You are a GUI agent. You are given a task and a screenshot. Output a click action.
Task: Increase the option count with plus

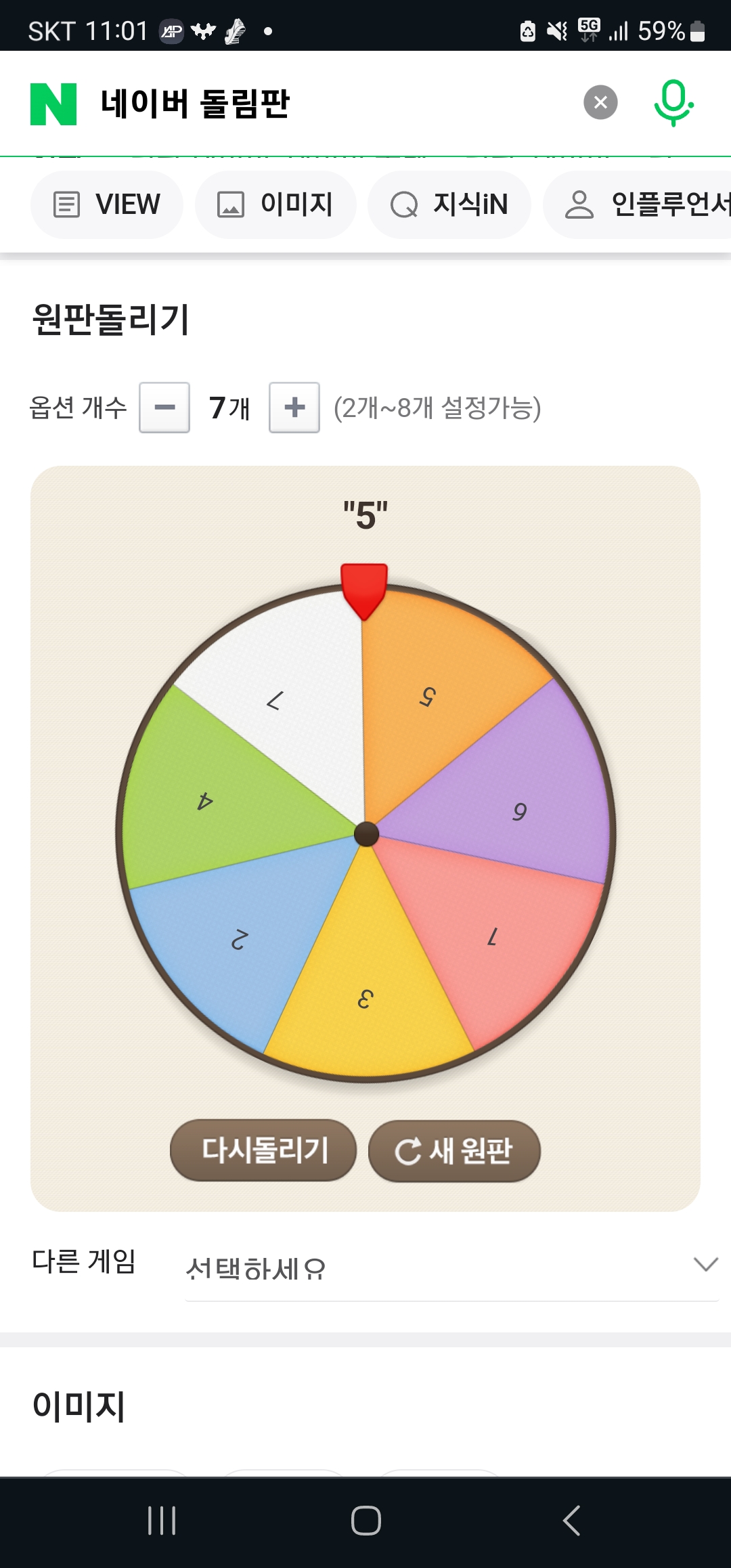click(294, 408)
